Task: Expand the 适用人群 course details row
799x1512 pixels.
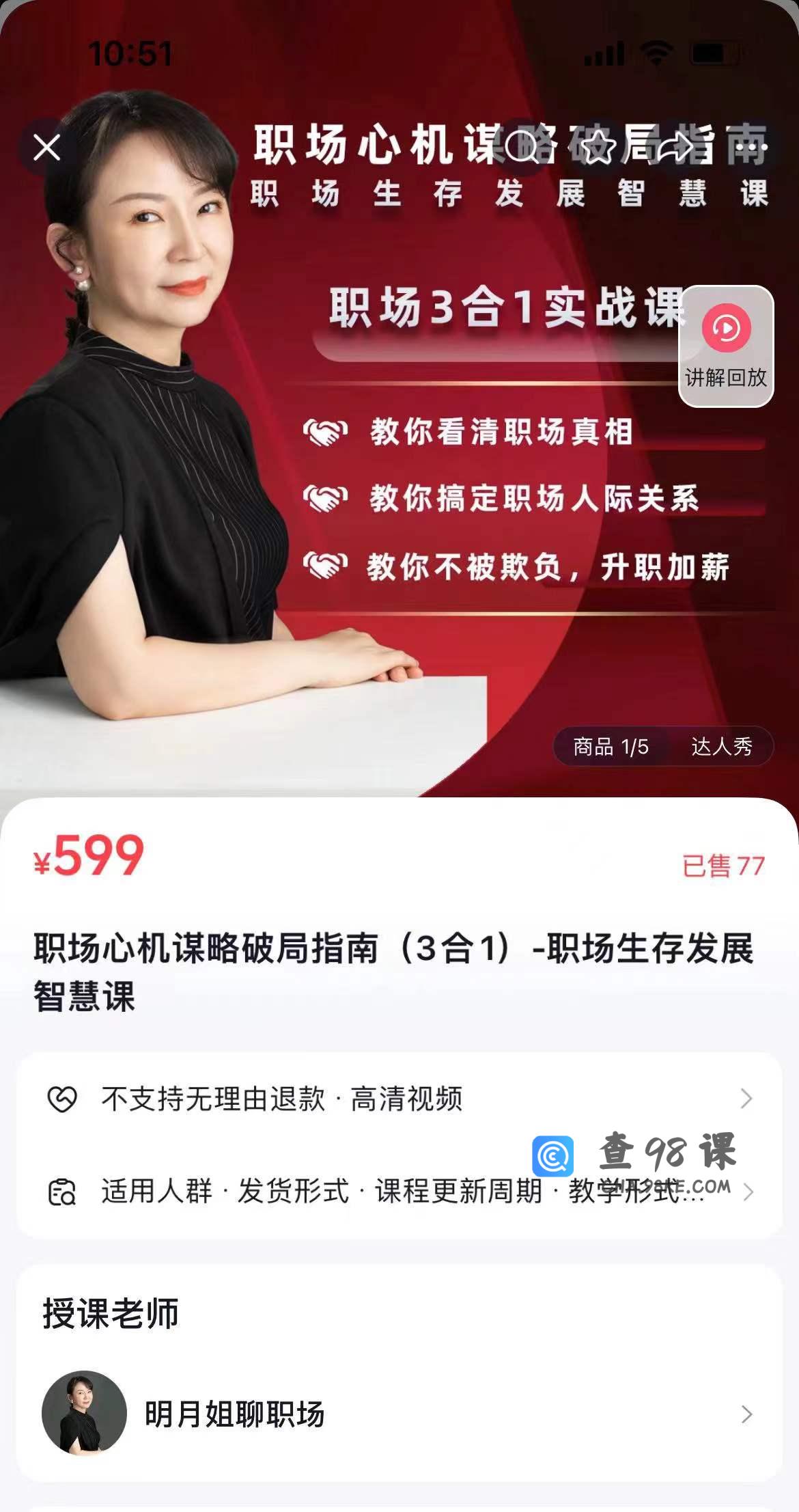Action: [399, 1192]
